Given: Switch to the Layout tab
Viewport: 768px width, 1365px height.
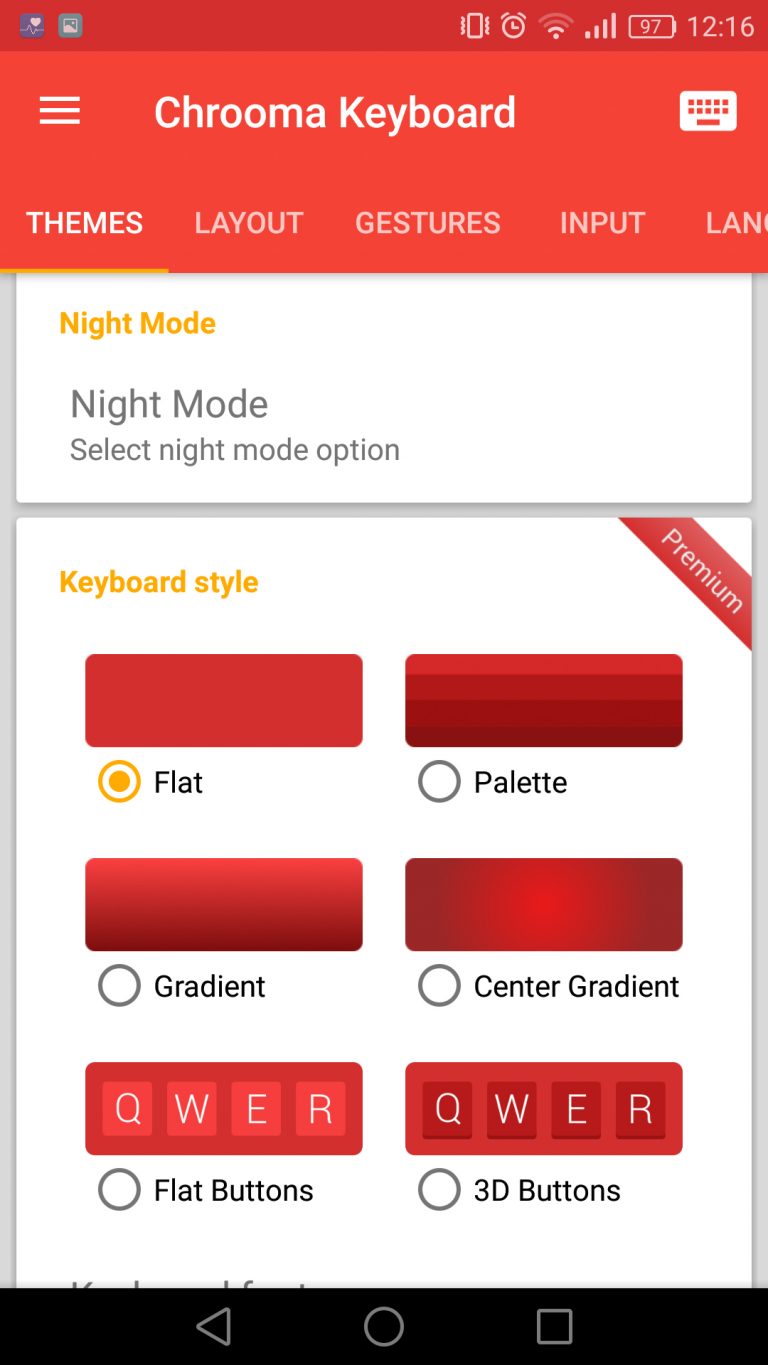Looking at the screenshot, I should point(248,222).
